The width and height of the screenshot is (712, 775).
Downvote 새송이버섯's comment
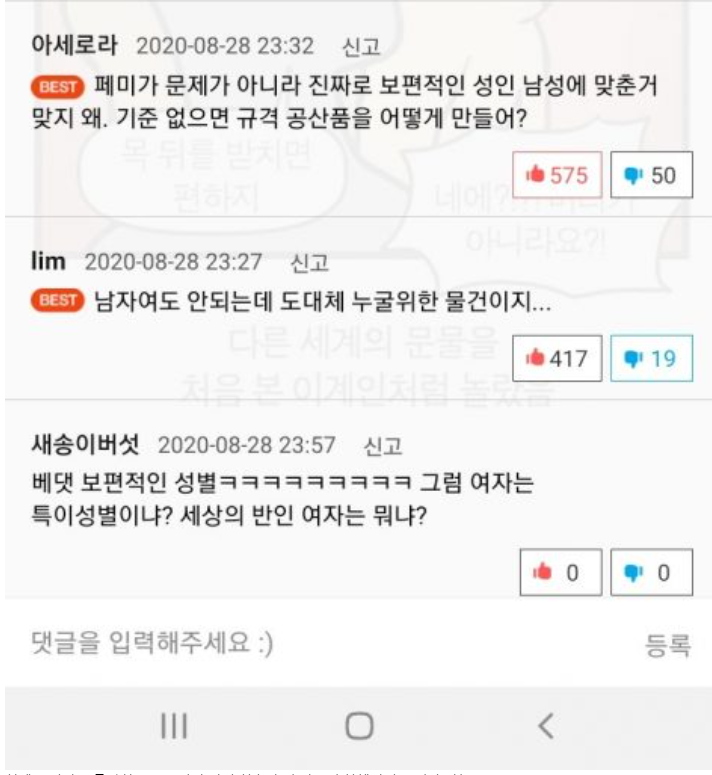[650, 574]
